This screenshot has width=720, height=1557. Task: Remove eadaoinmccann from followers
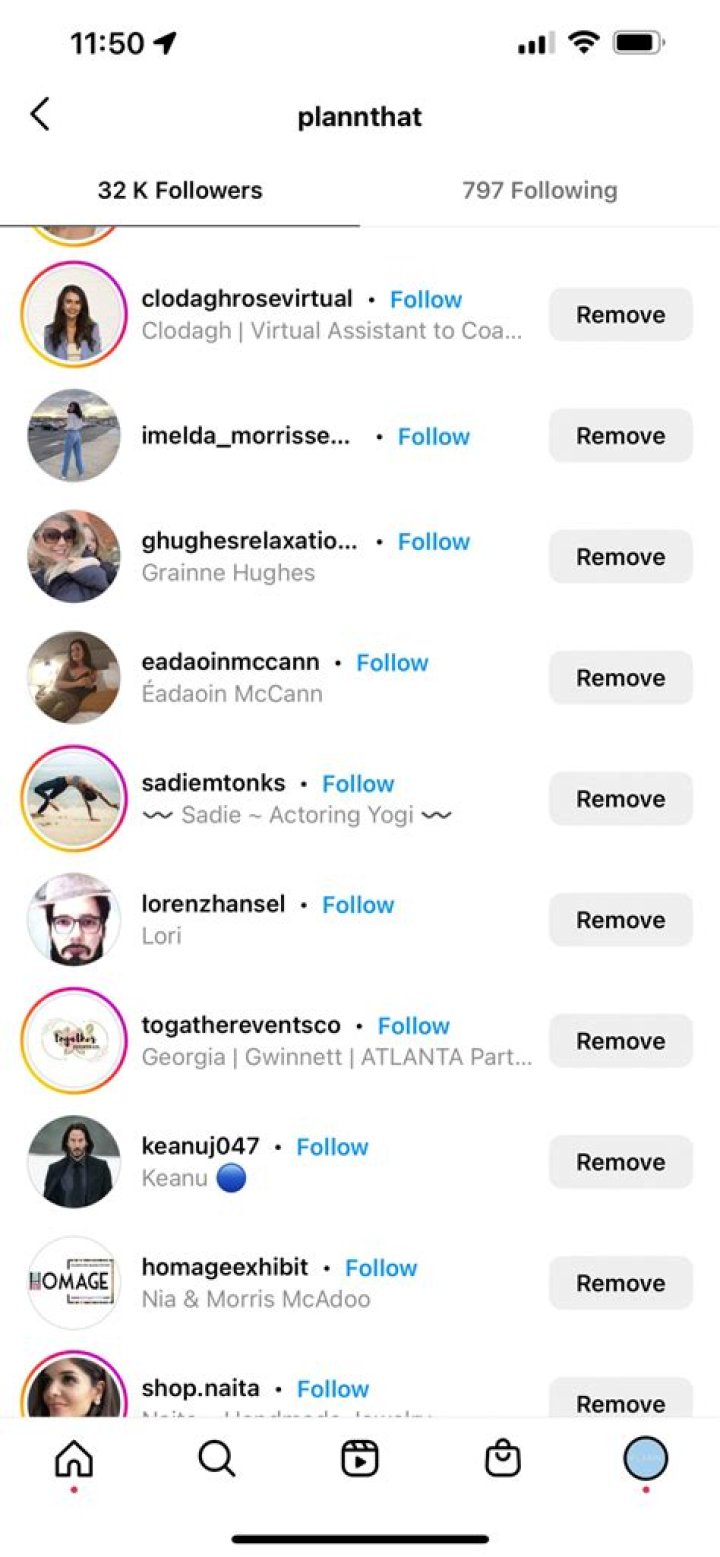[x=620, y=678]
